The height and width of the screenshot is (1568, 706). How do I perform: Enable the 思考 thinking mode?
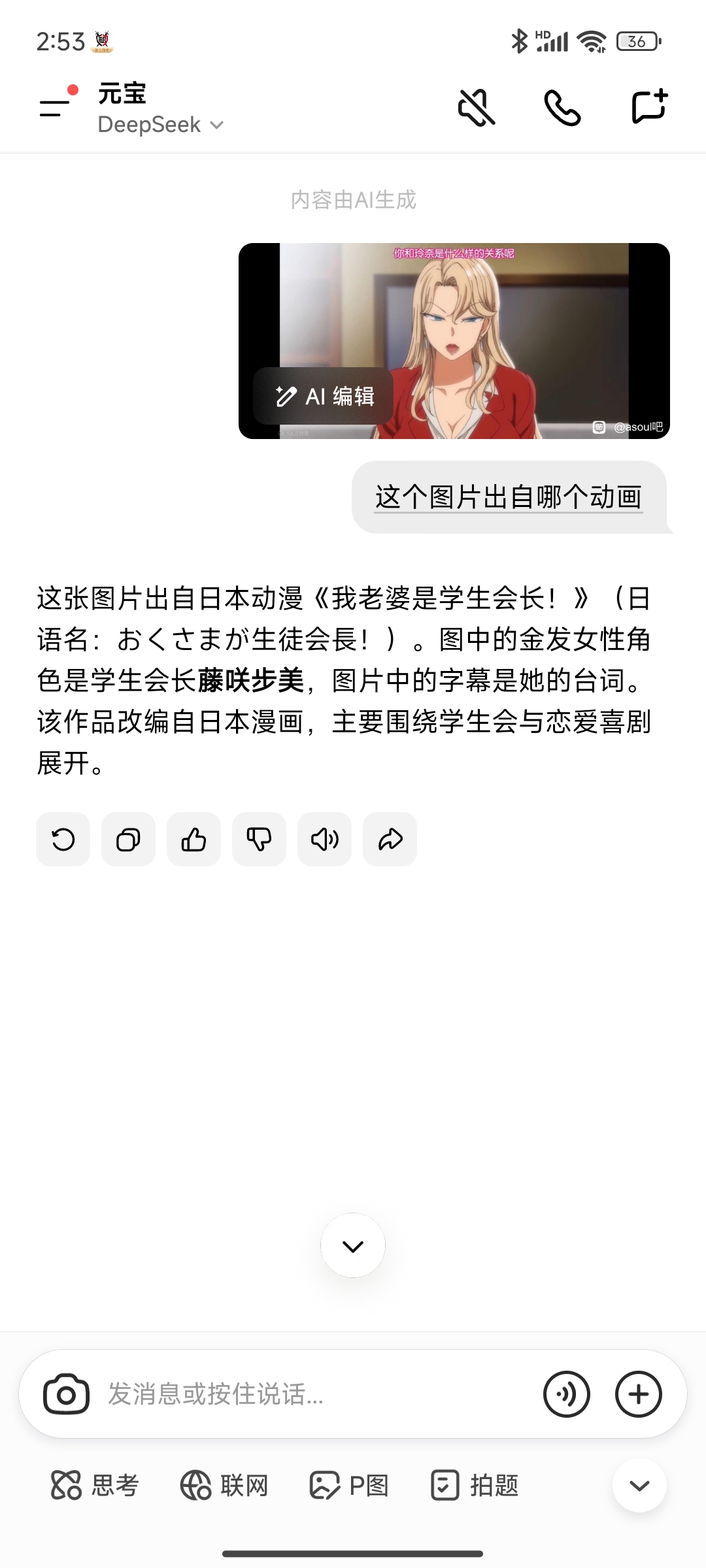click(95, 1485)
